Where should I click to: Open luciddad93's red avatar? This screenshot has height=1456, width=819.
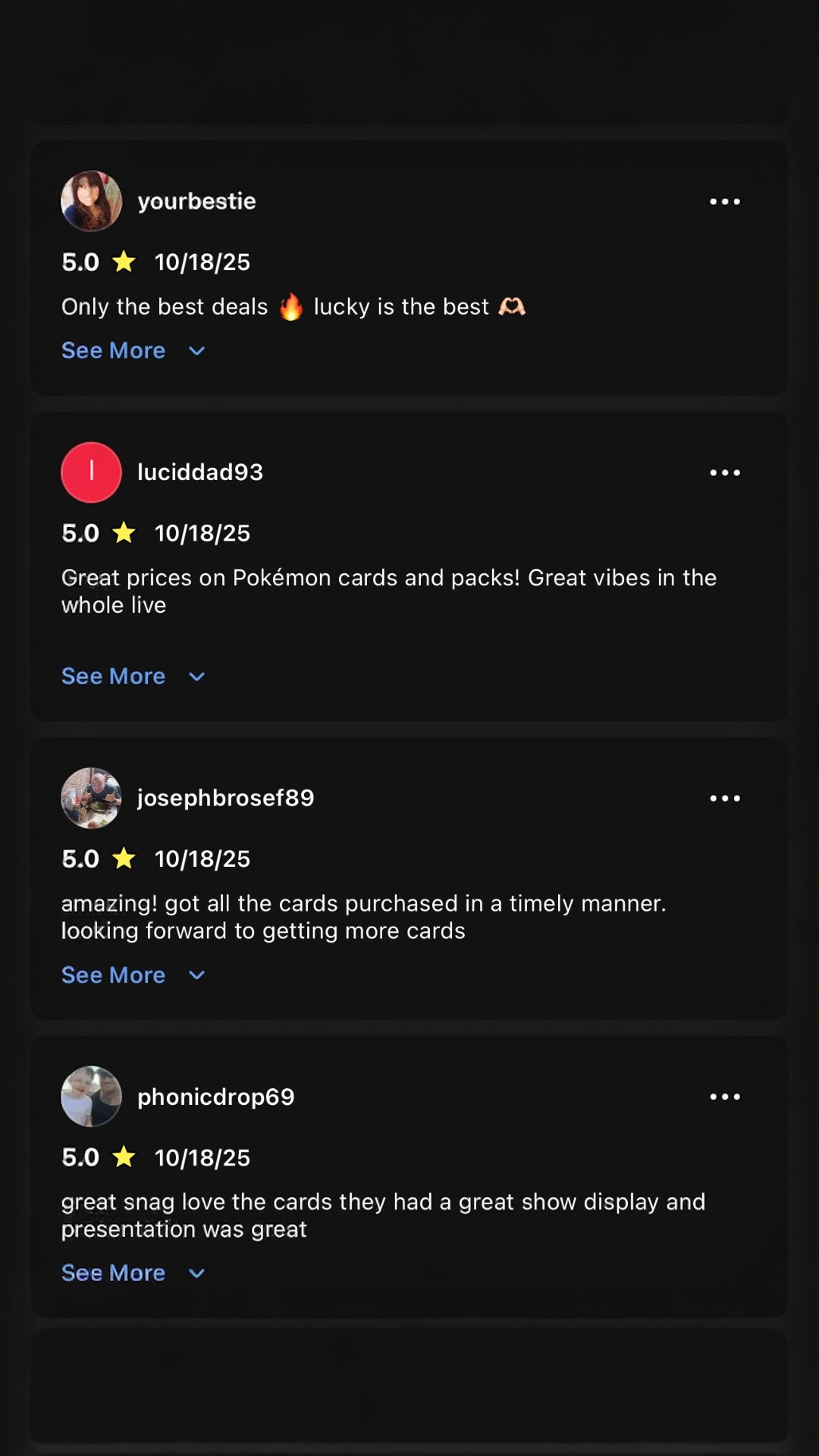coord(91,472)
